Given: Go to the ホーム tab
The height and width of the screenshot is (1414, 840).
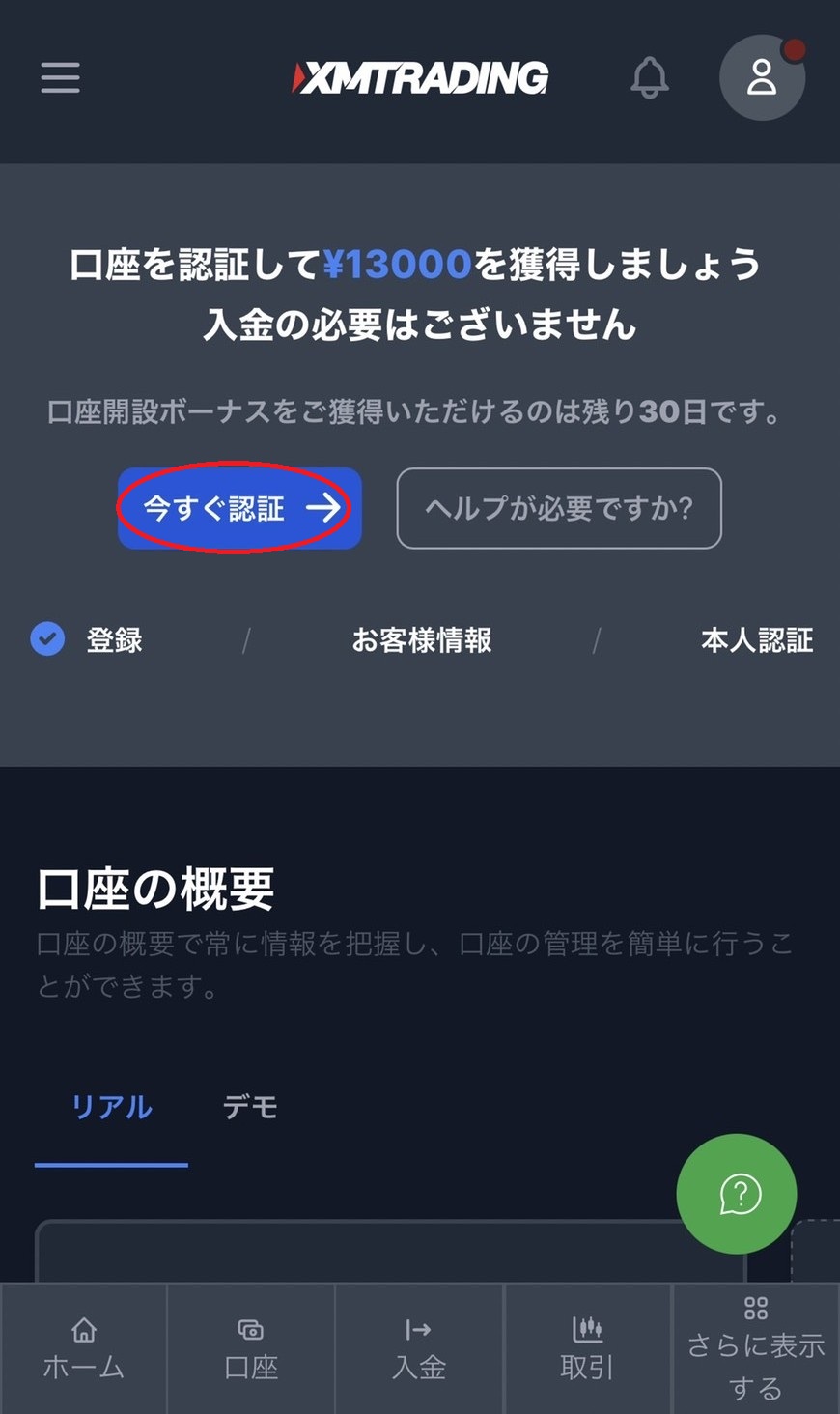Looking at the screenshot, I should [x=84, y=1348].
